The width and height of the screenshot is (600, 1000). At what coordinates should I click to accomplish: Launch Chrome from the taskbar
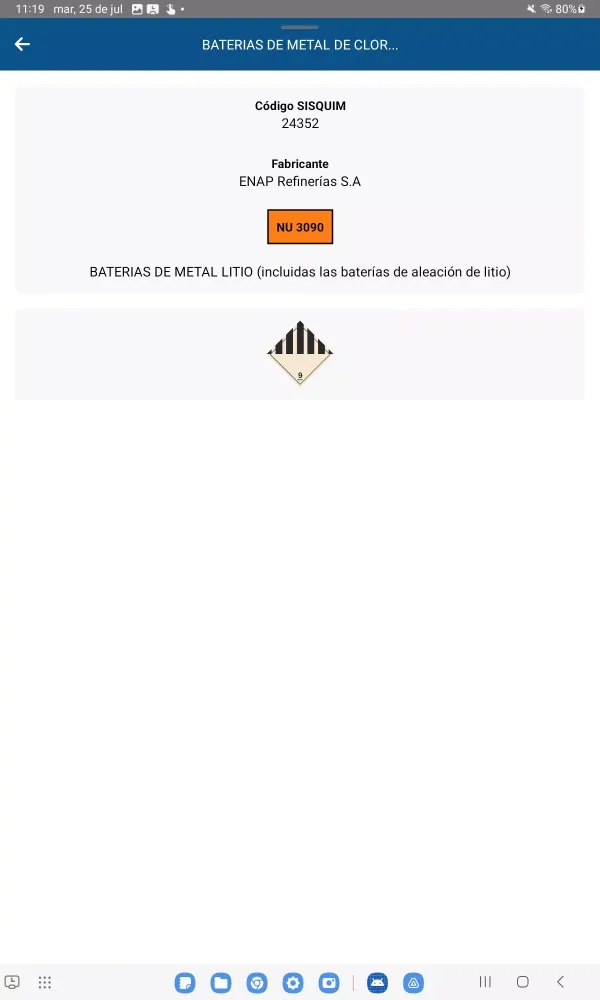click(x=257, y=982)
